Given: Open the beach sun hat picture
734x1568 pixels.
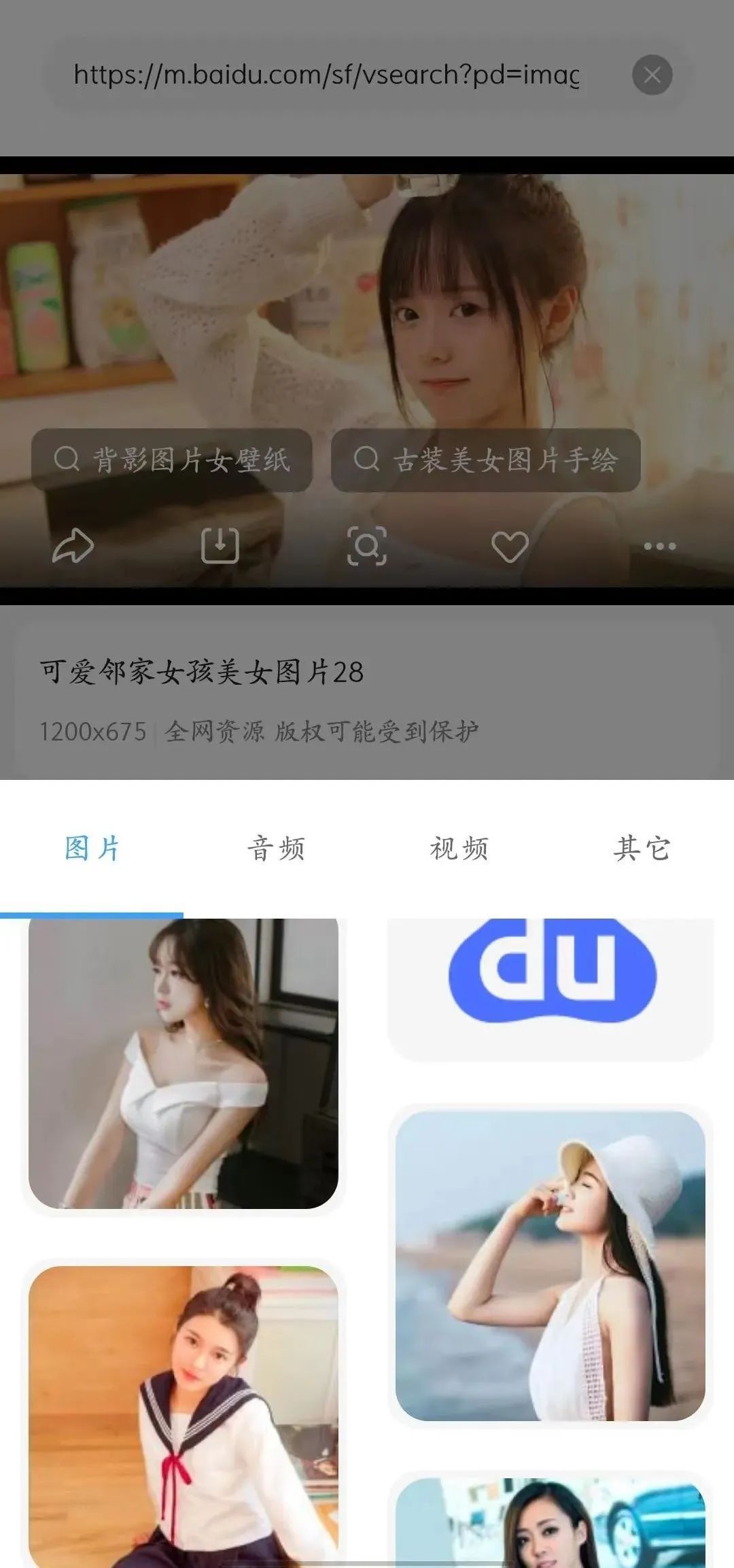Looking at the screenshot, I should click(550, 1266).
